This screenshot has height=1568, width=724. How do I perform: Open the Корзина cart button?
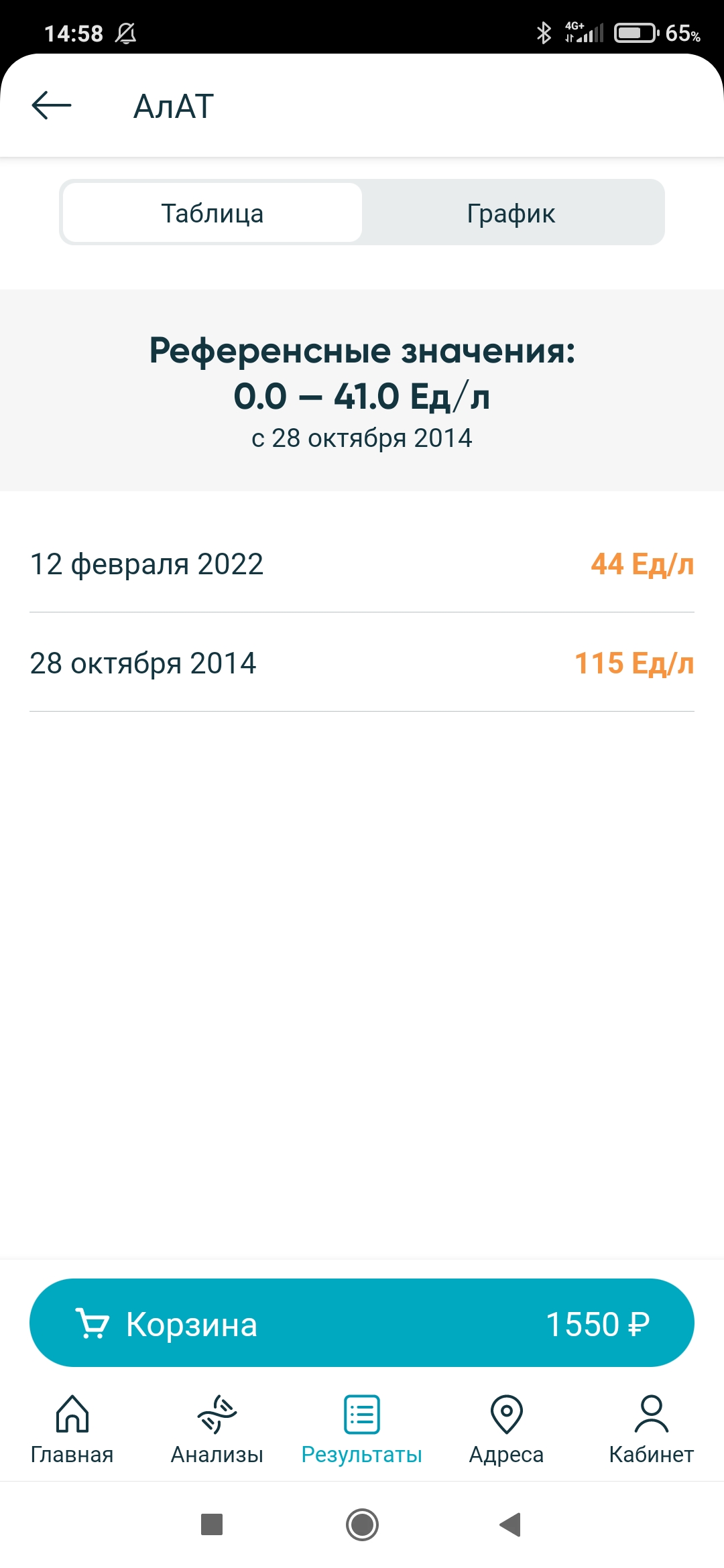pyautogui.click(x=362, y=1323)
